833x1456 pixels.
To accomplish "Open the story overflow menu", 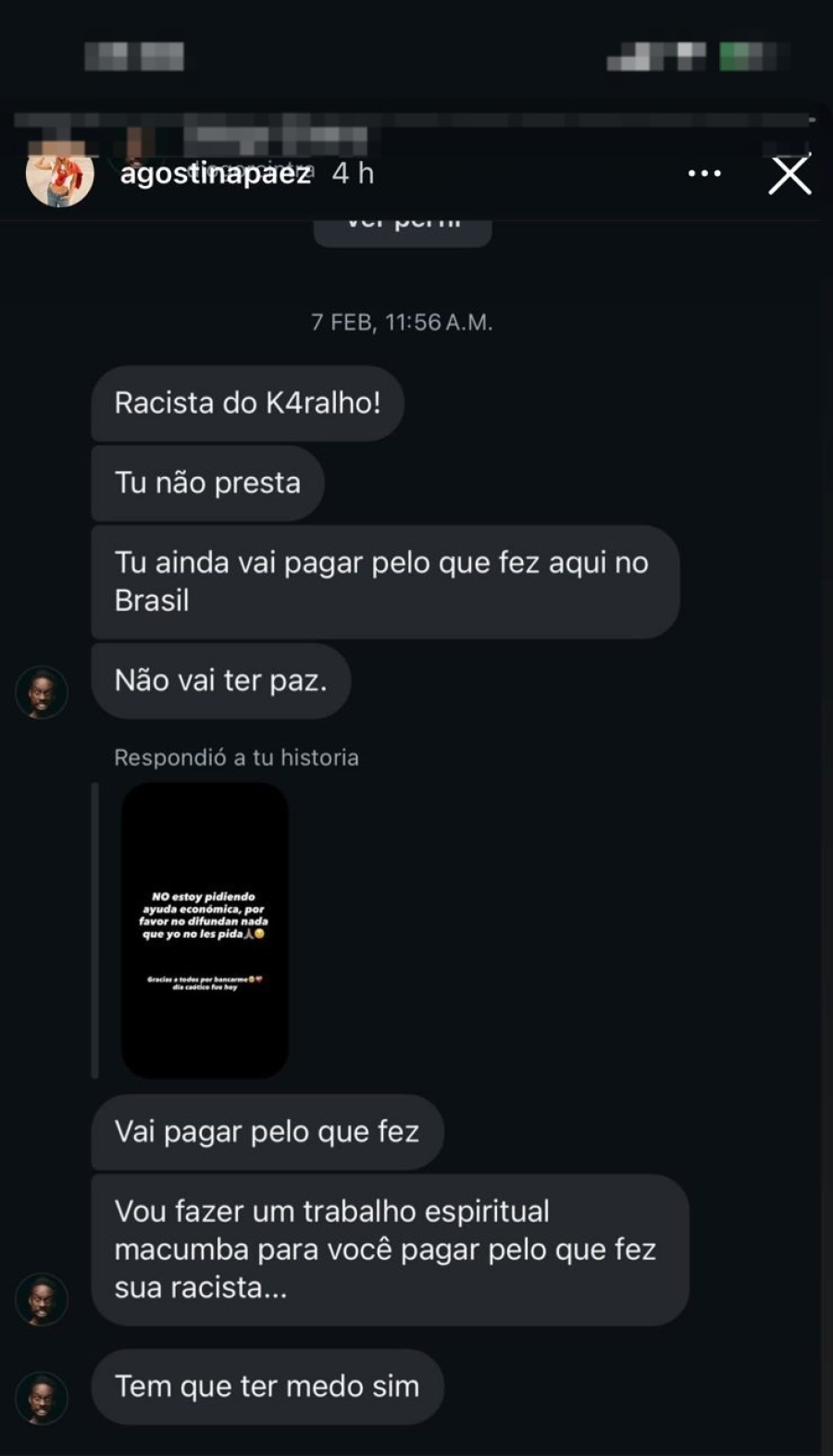I will coord(704,173).
